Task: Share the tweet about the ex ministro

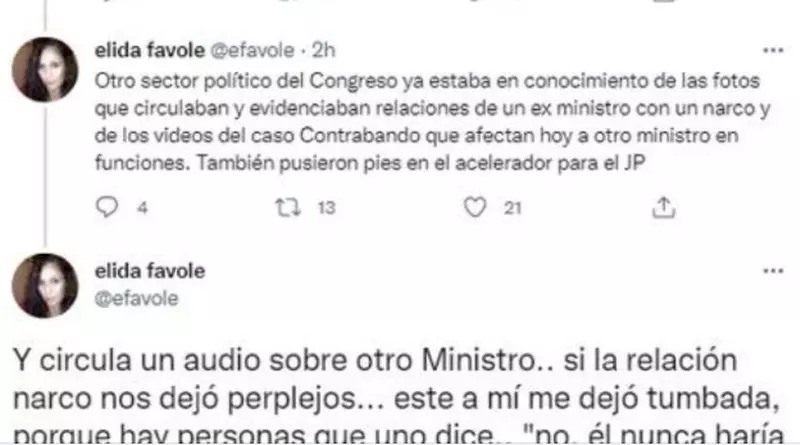Action: coord(662,207)
